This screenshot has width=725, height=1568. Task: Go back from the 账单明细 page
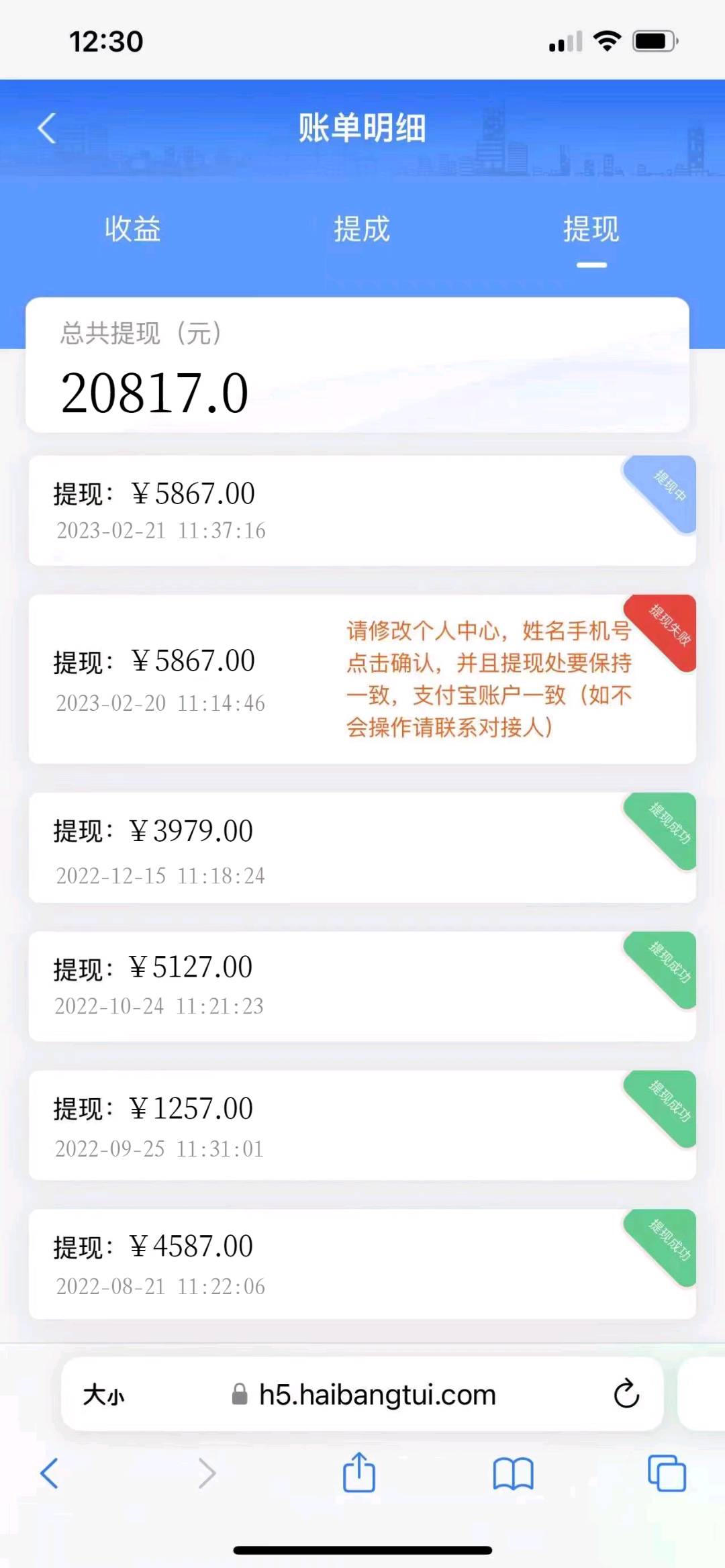(x=47, y=128)
